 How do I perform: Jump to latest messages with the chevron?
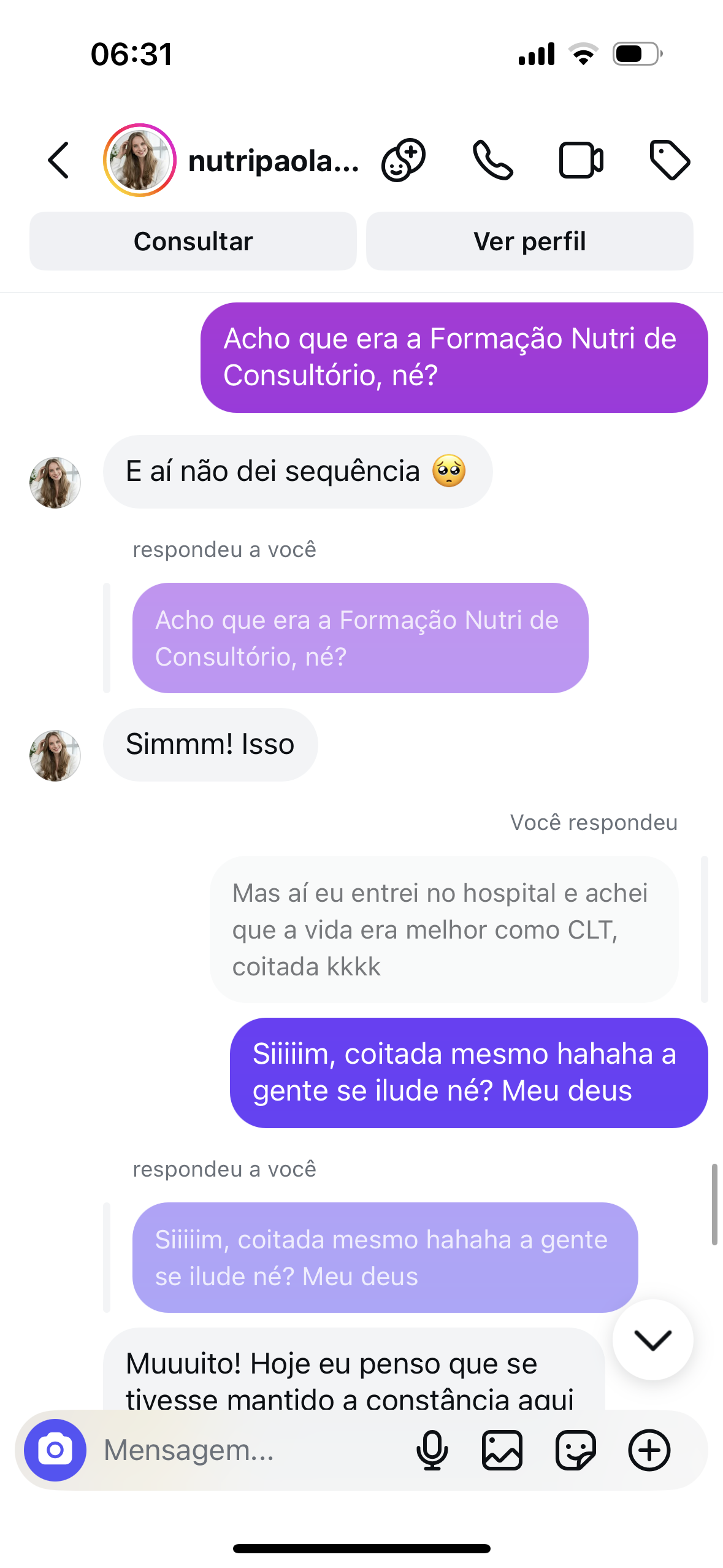click(653, 1340)
